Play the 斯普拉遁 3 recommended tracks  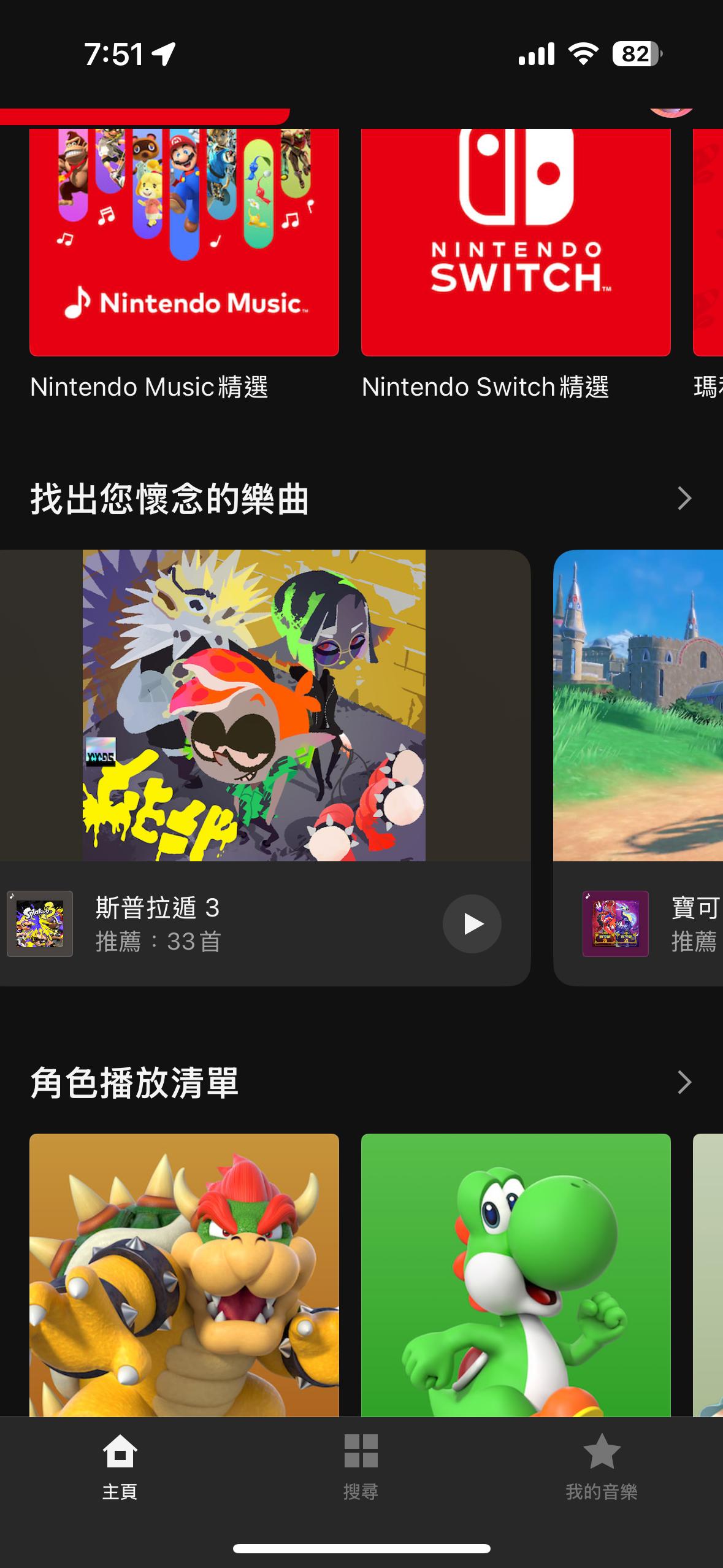(x=472, y=923)
